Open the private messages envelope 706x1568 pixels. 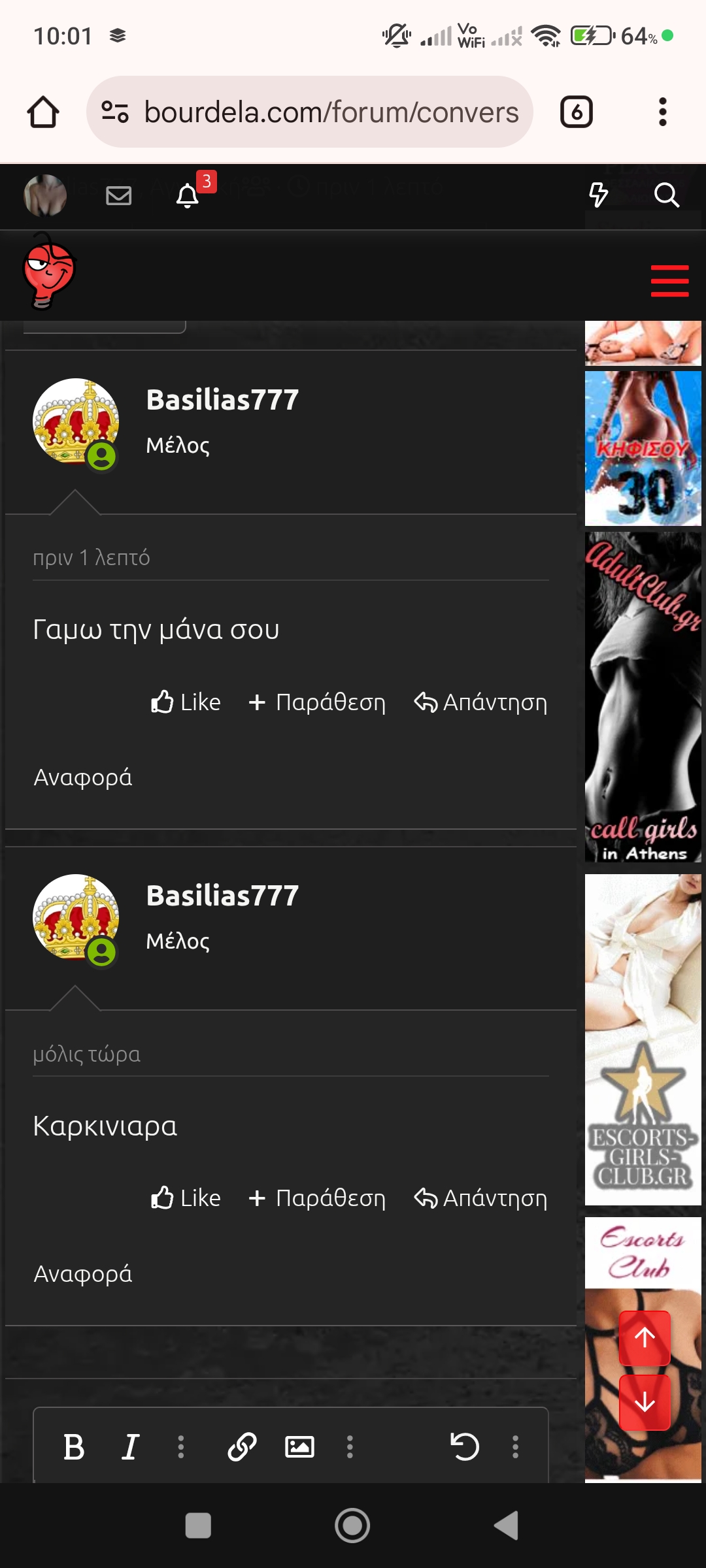coord(118,195)
